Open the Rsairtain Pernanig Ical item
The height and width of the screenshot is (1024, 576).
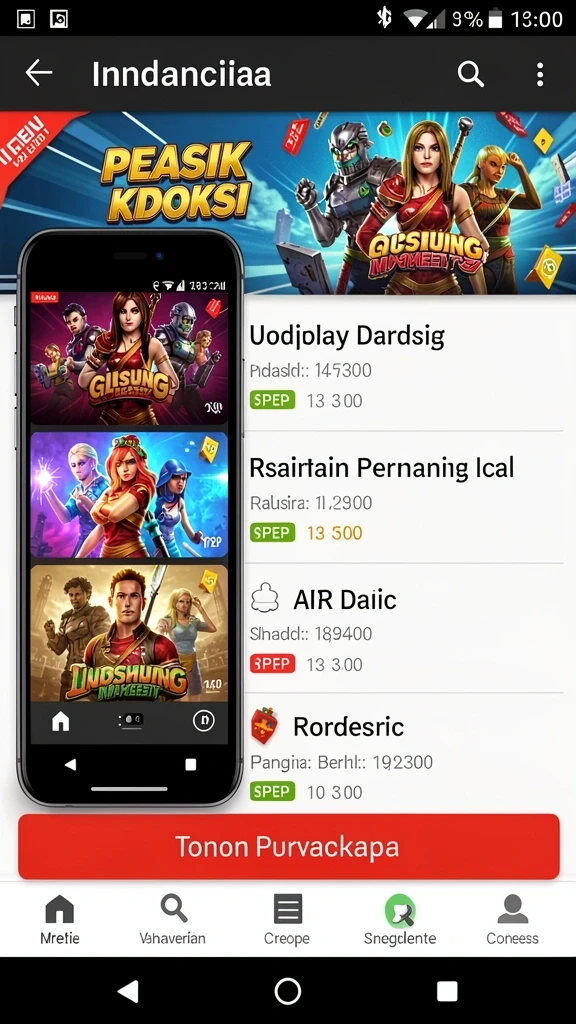click(x=410, y=500)
